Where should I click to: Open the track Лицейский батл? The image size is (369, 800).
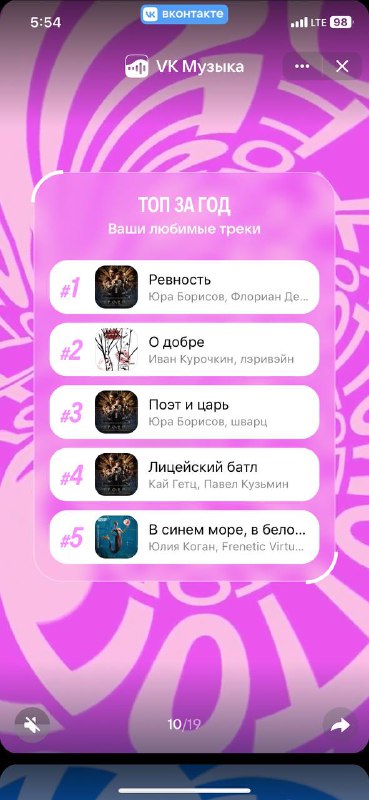coord(184,474)
